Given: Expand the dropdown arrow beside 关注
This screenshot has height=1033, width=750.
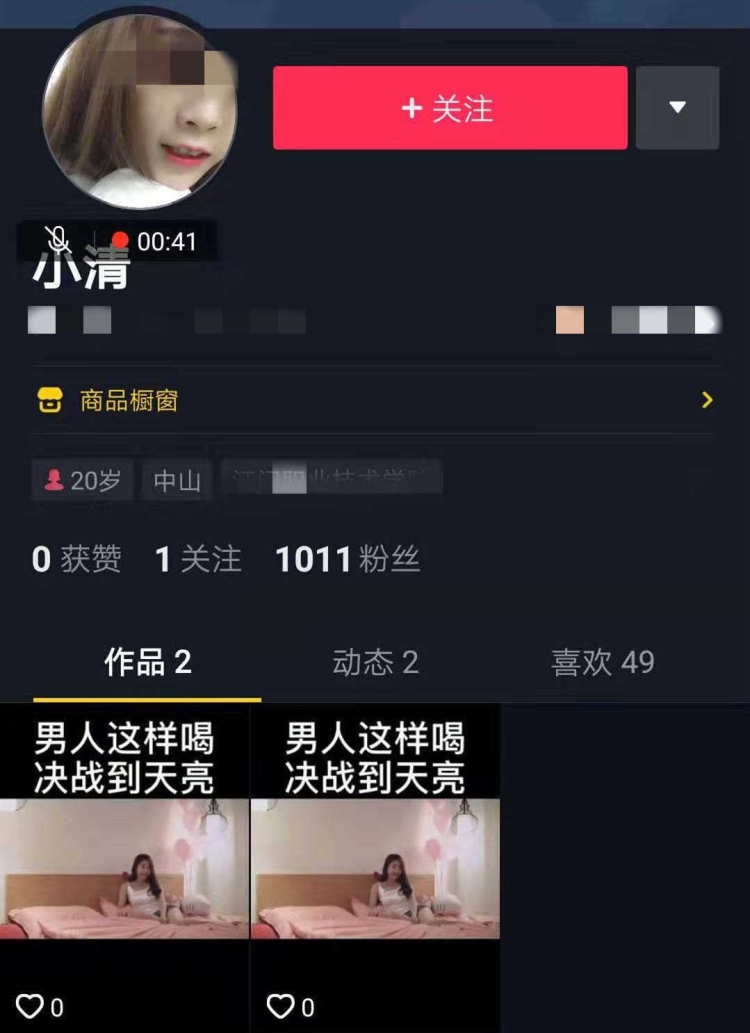Looking at the screenshot, I should tap(677, 108).
